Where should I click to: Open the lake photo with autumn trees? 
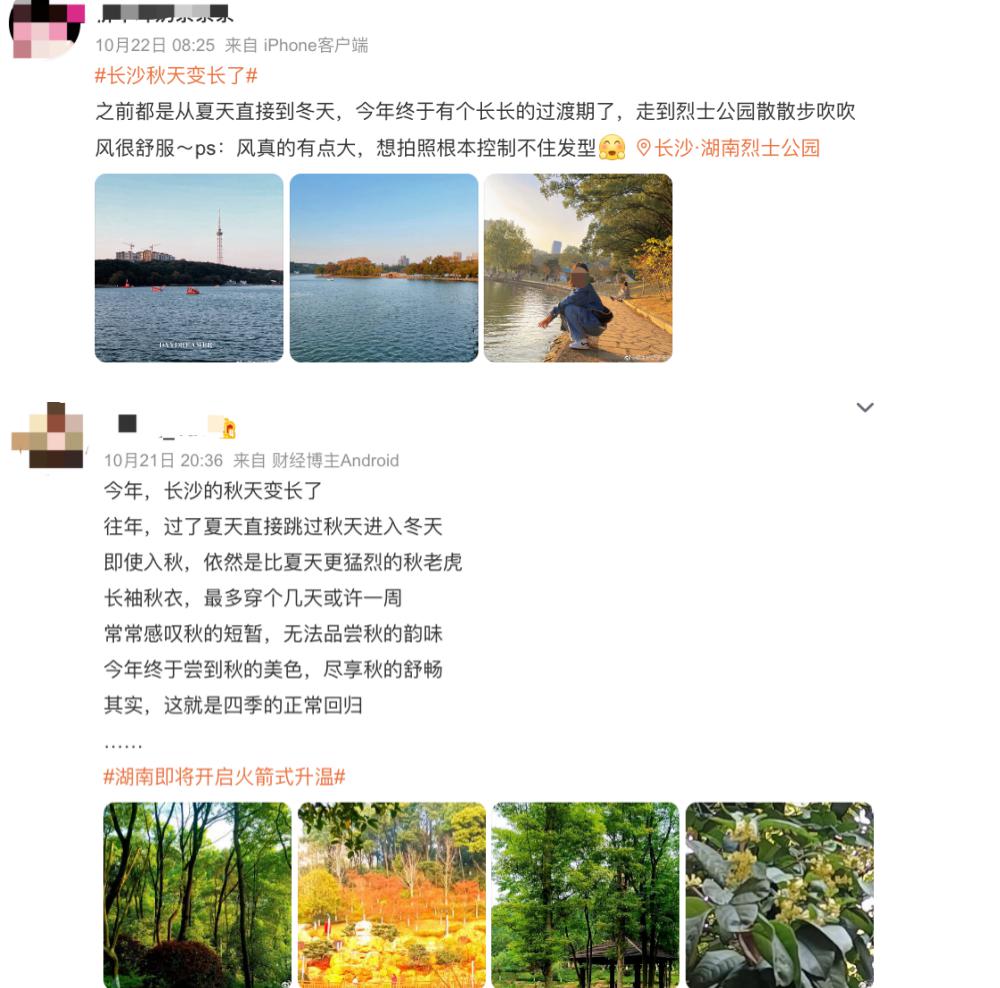point(384,267)
